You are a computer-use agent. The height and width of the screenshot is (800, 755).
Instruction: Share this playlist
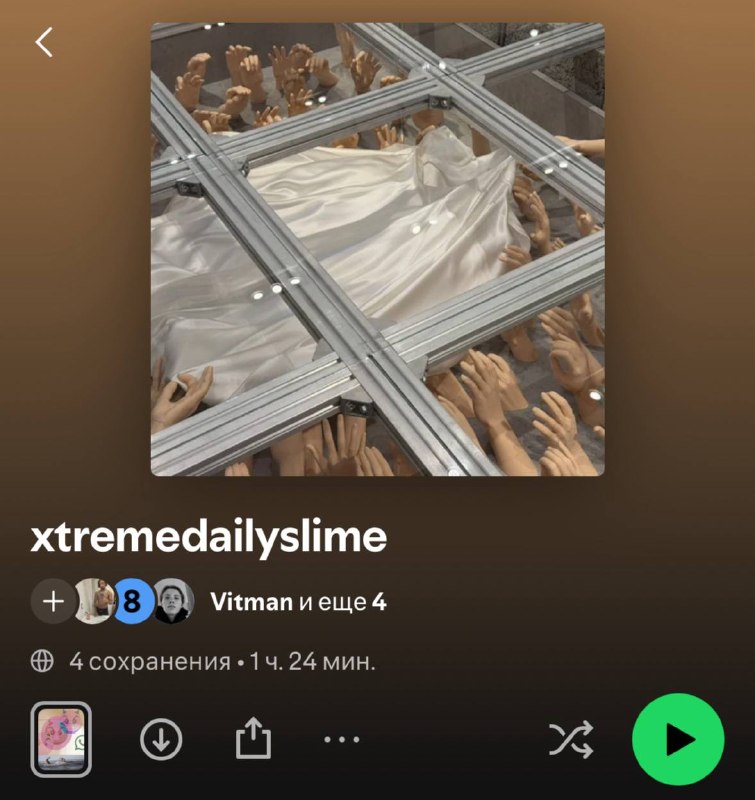(x=253, y=738)
